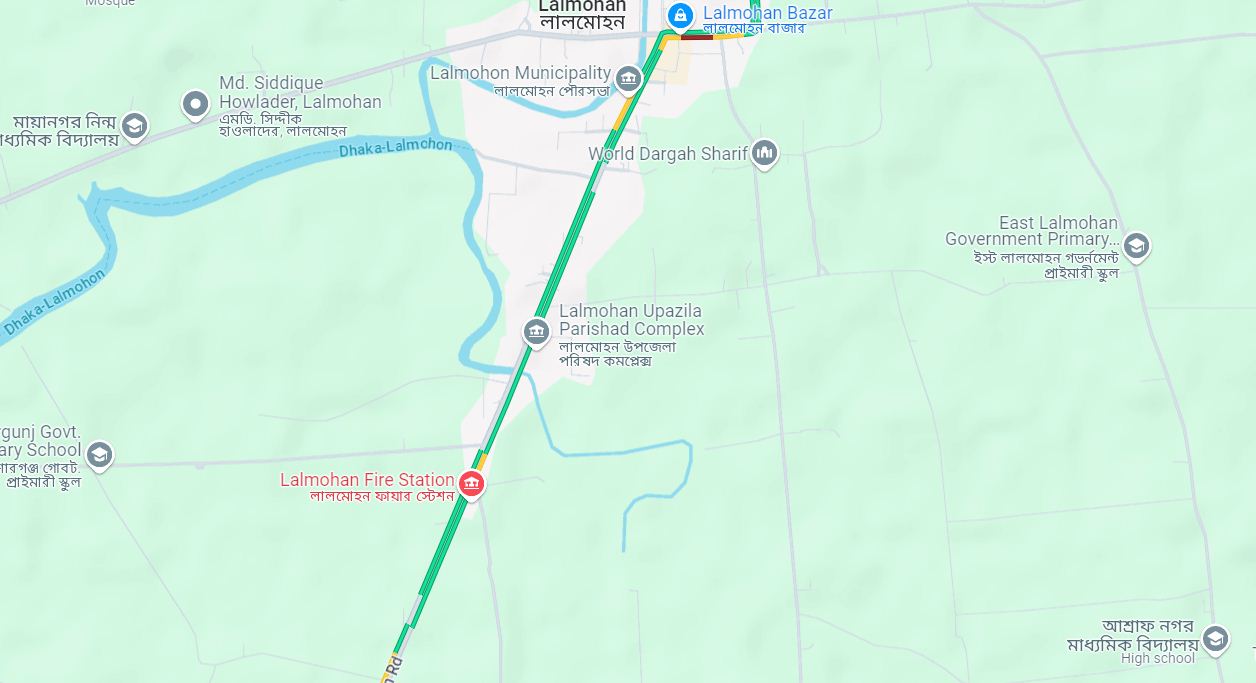This screenshot has width=1256, height=683.
Task: Open Md. Siddique Howlader, Lalmohan pin
Action: (195, 104)
